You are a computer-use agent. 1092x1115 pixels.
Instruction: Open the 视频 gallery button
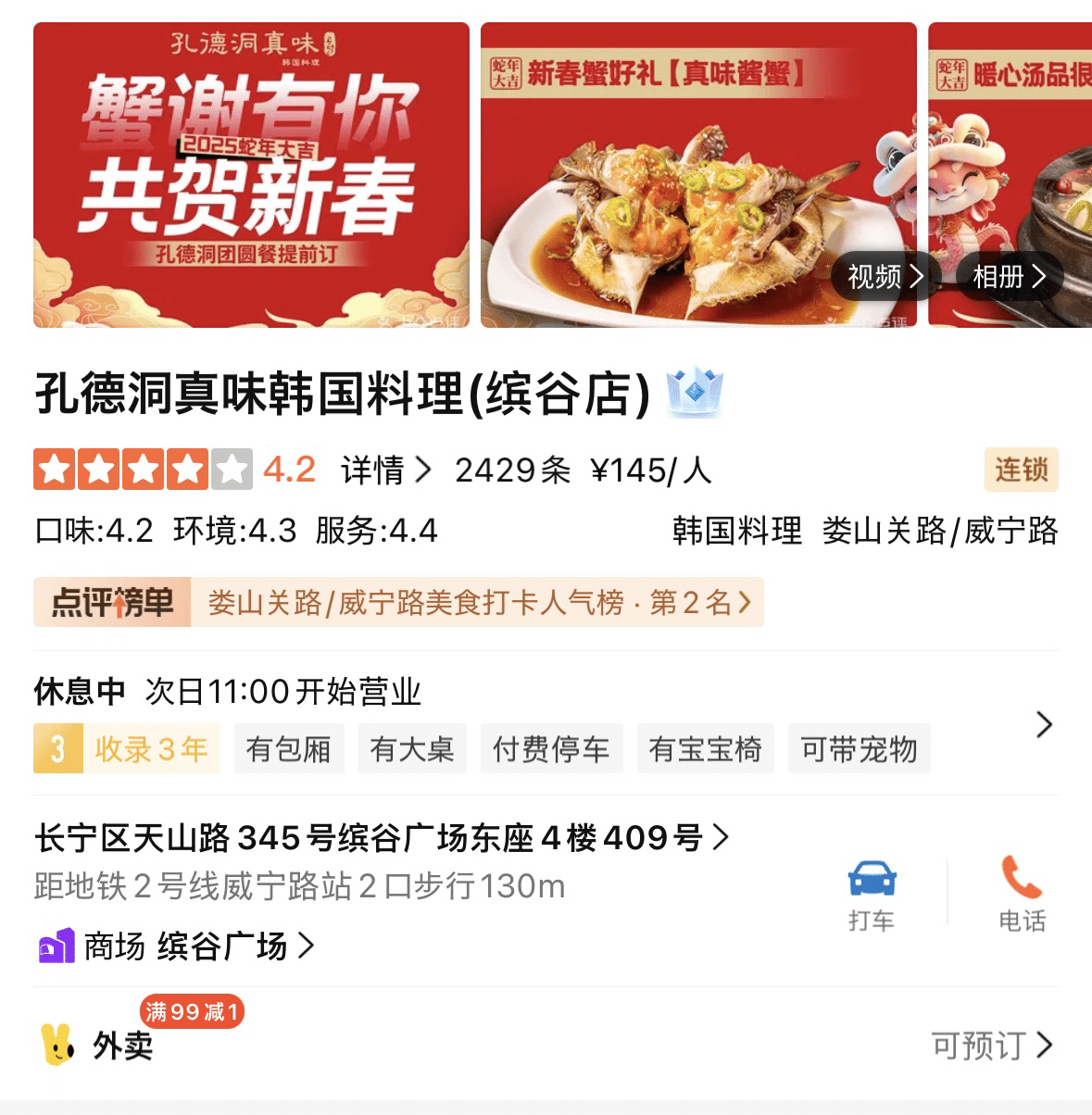(885, 276)
